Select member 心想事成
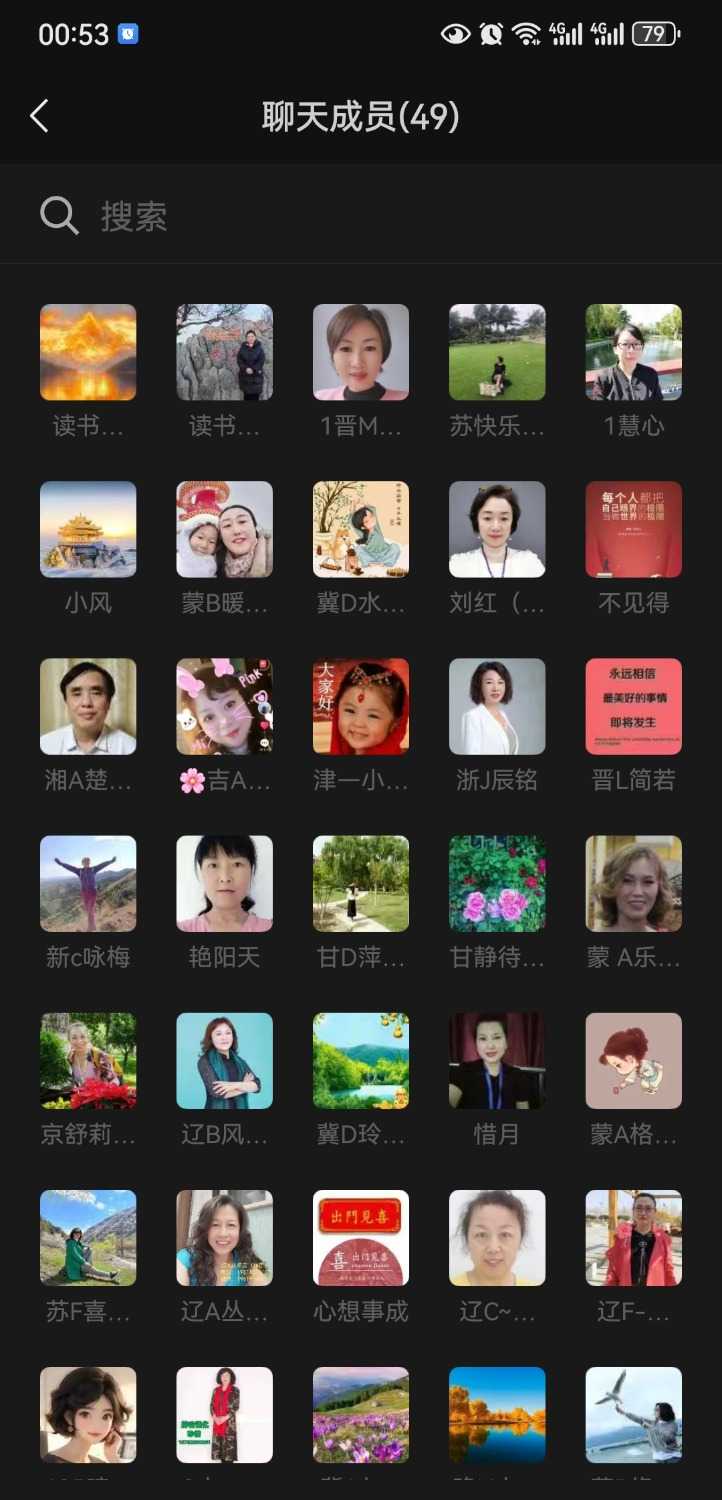Viewport: 722px width, 1500px height. click(360, 1238)
